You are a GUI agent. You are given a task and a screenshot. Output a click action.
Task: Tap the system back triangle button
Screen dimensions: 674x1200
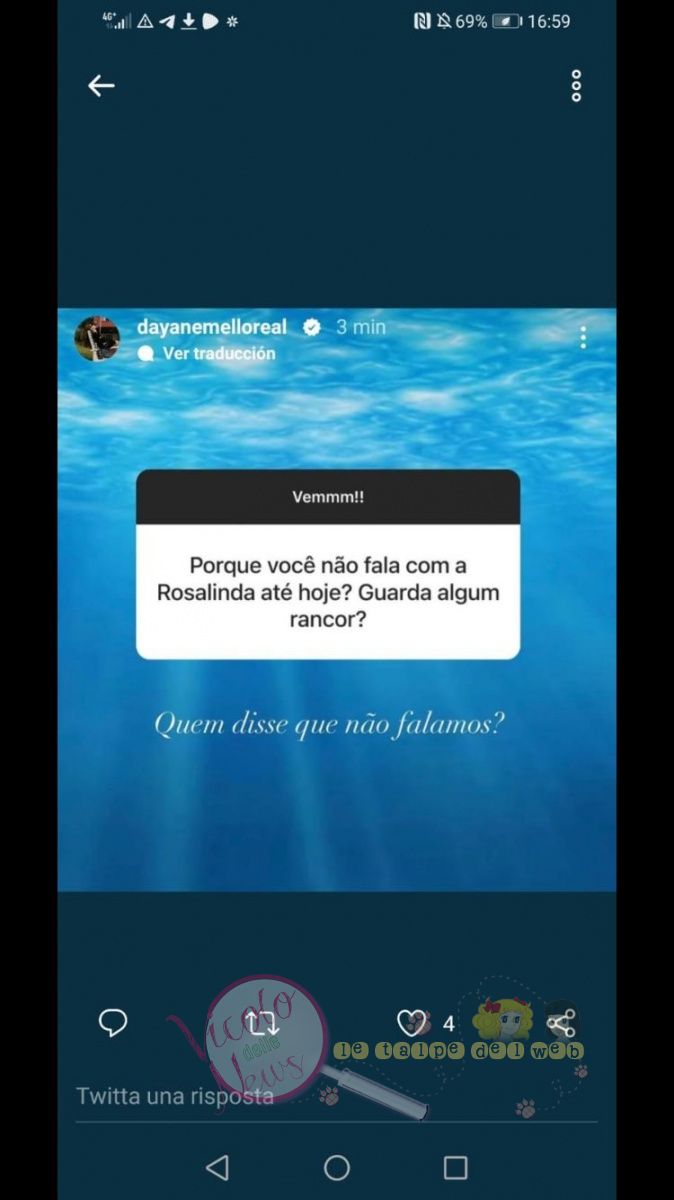[x=217, y=1167]
